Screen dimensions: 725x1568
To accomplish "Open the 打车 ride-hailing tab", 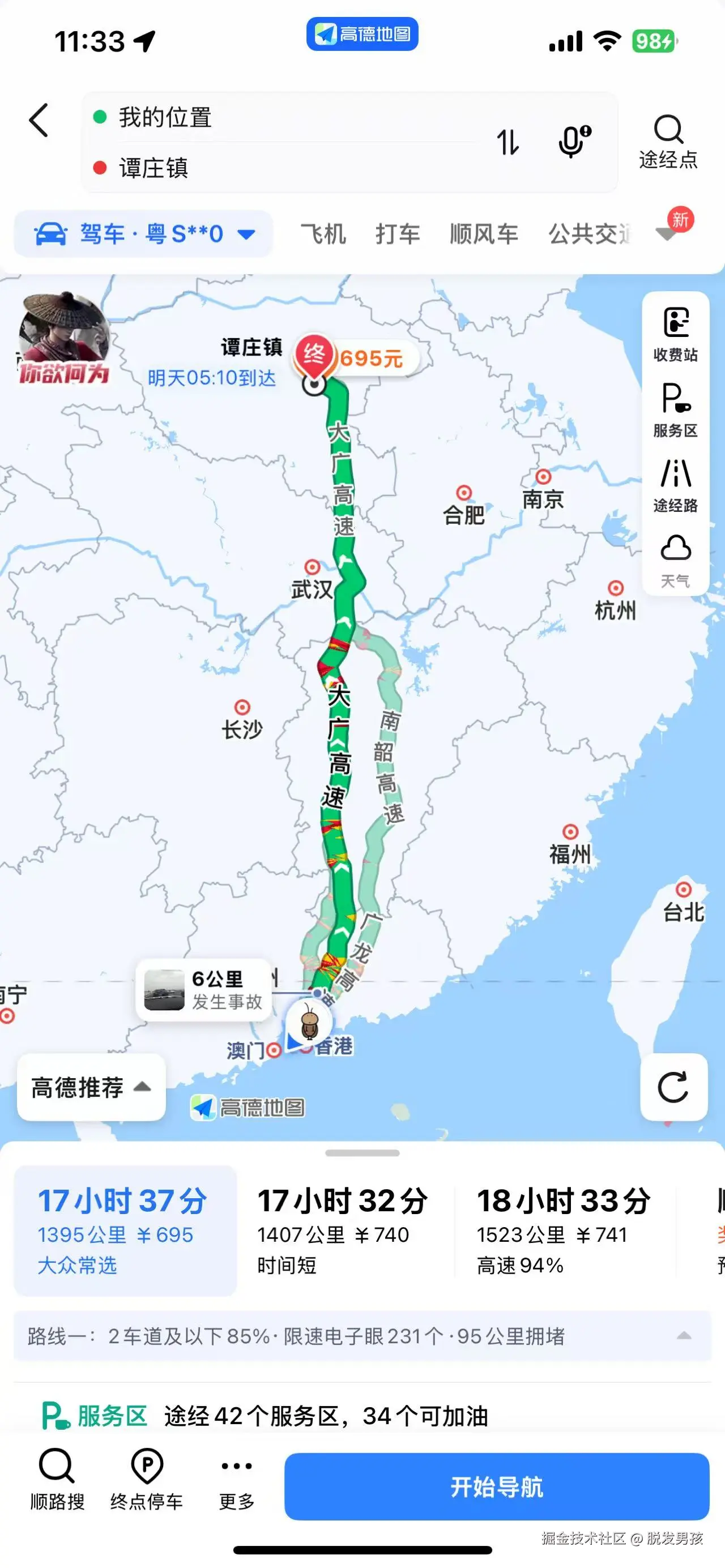I will coord(397,234).
